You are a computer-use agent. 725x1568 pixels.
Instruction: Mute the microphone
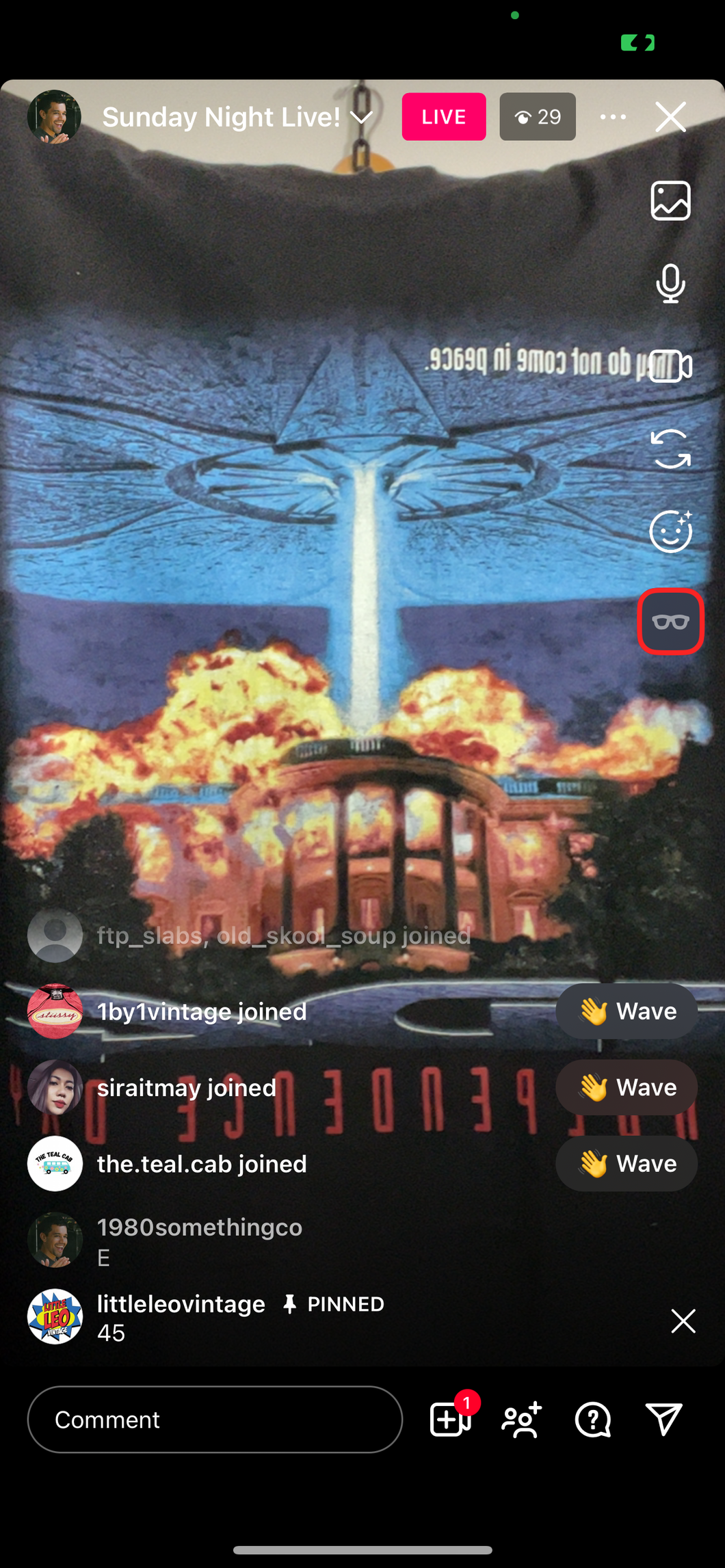tap(670, 283)
